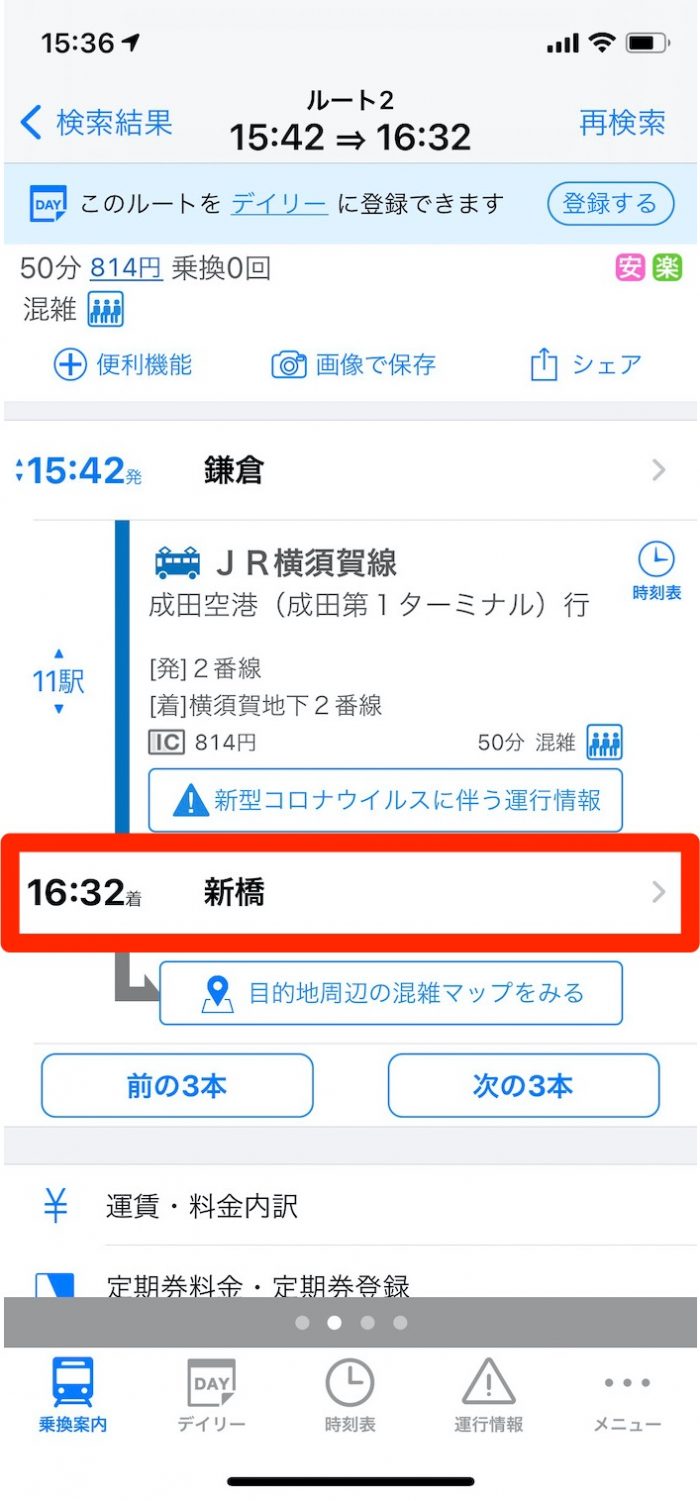Open 便利機能 options
The image size is (700, 1501).
click(123, 365)
